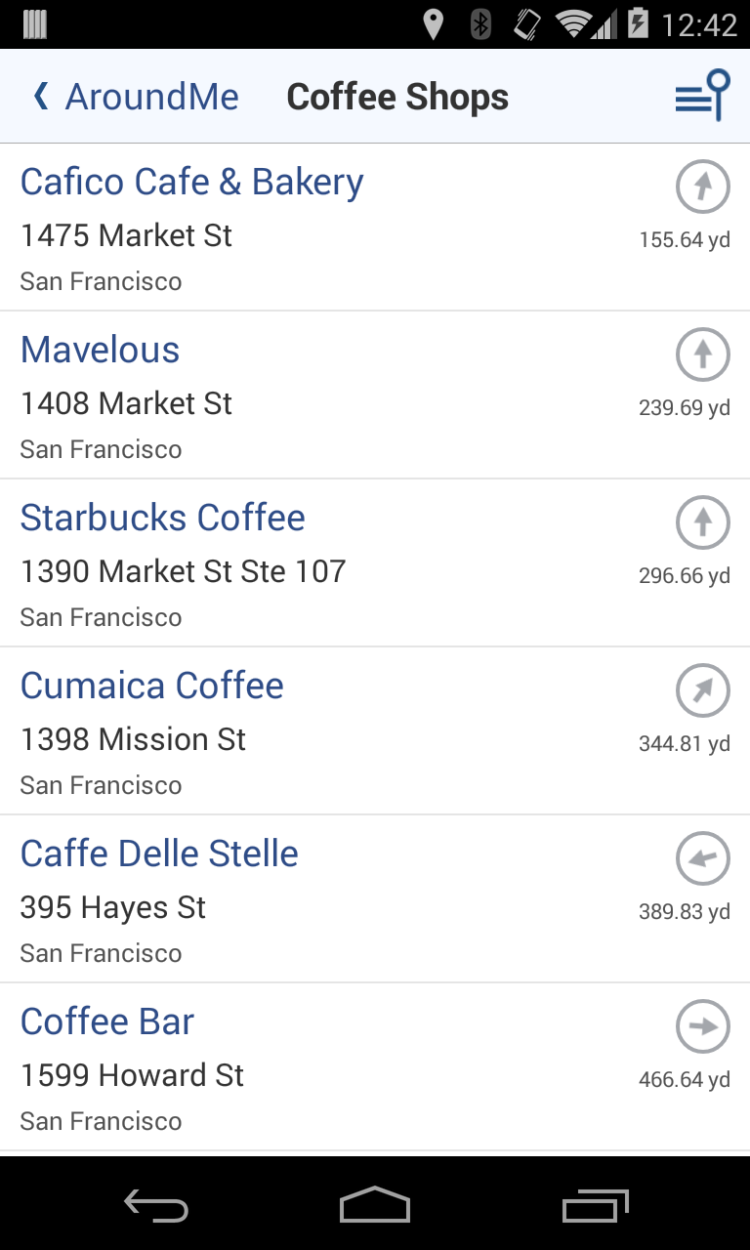Choose Caffe Delle Stelle on Hayes St

159,854
